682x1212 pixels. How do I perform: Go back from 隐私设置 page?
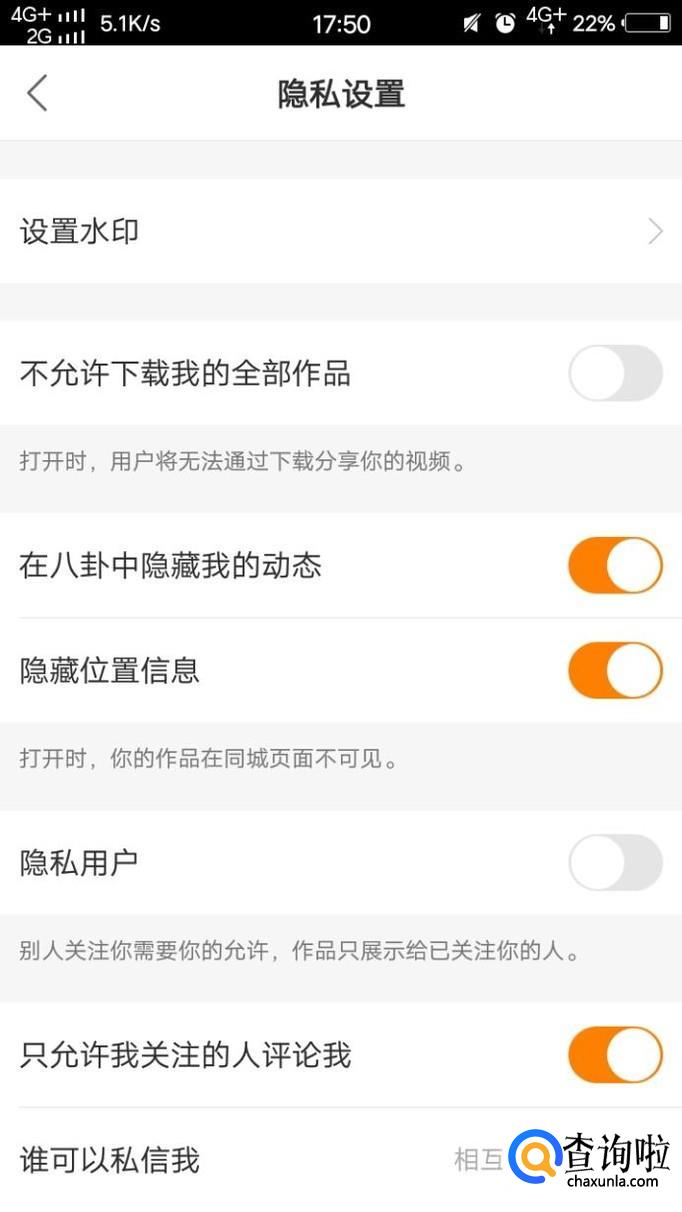(37, 93)
